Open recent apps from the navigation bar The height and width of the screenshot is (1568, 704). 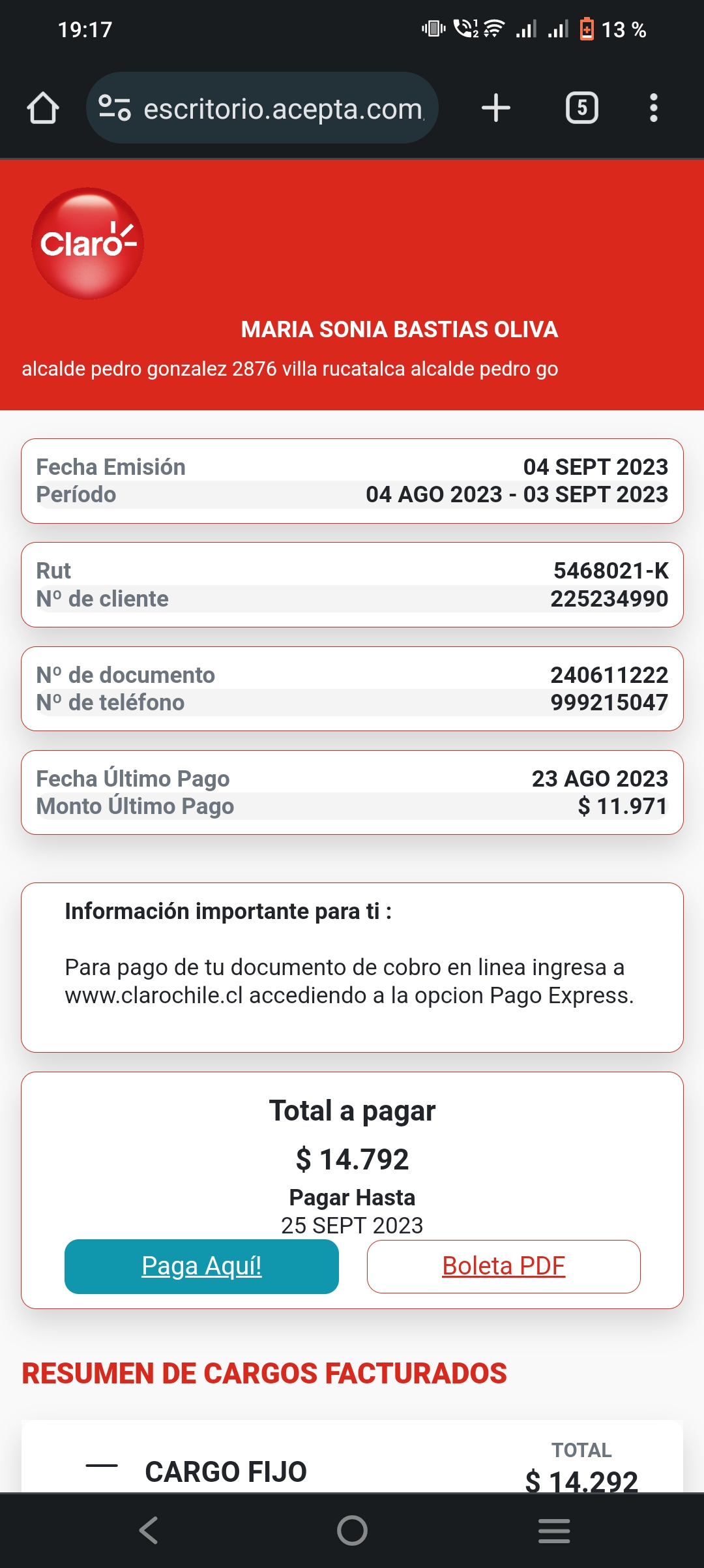(554, 1530)
